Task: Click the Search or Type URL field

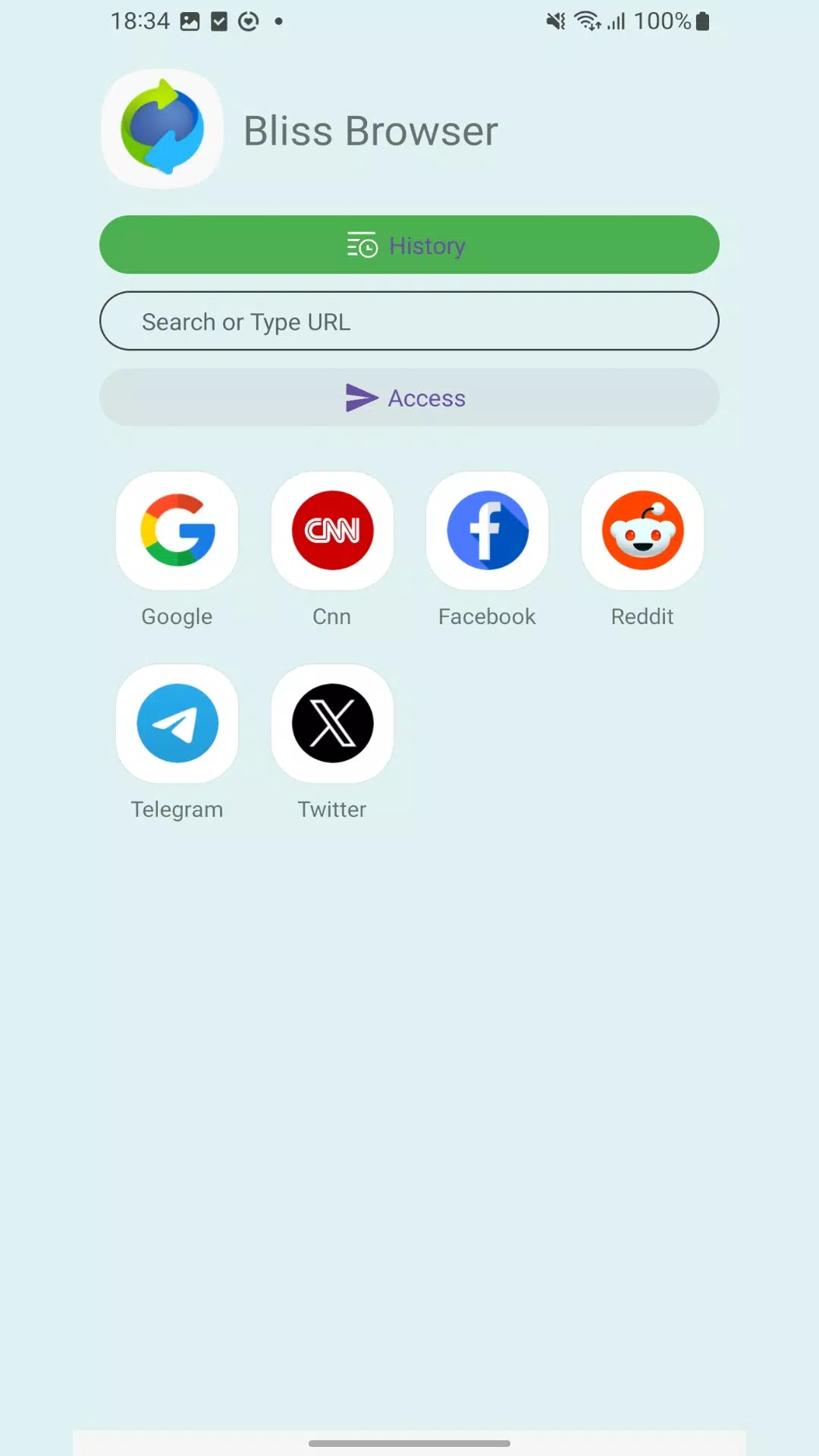Action: click(409, 322)
